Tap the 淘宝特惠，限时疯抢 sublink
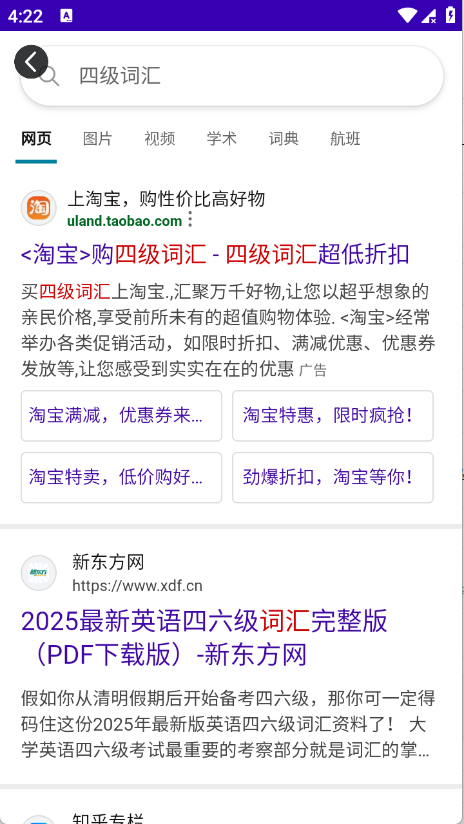The width and height of the screenshot is (464, 824). click(333, 416)
